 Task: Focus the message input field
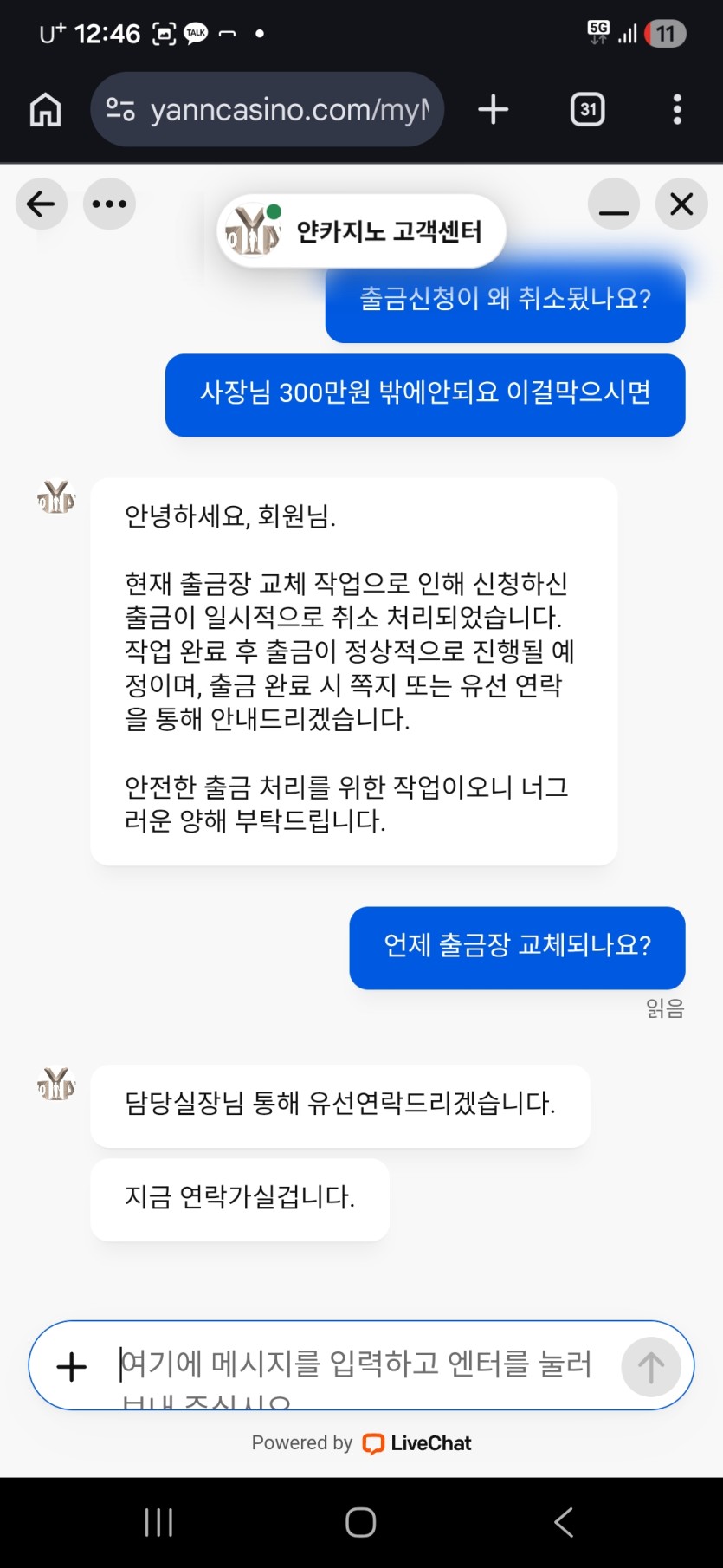pyautogui.click(x=355, y=1364)
